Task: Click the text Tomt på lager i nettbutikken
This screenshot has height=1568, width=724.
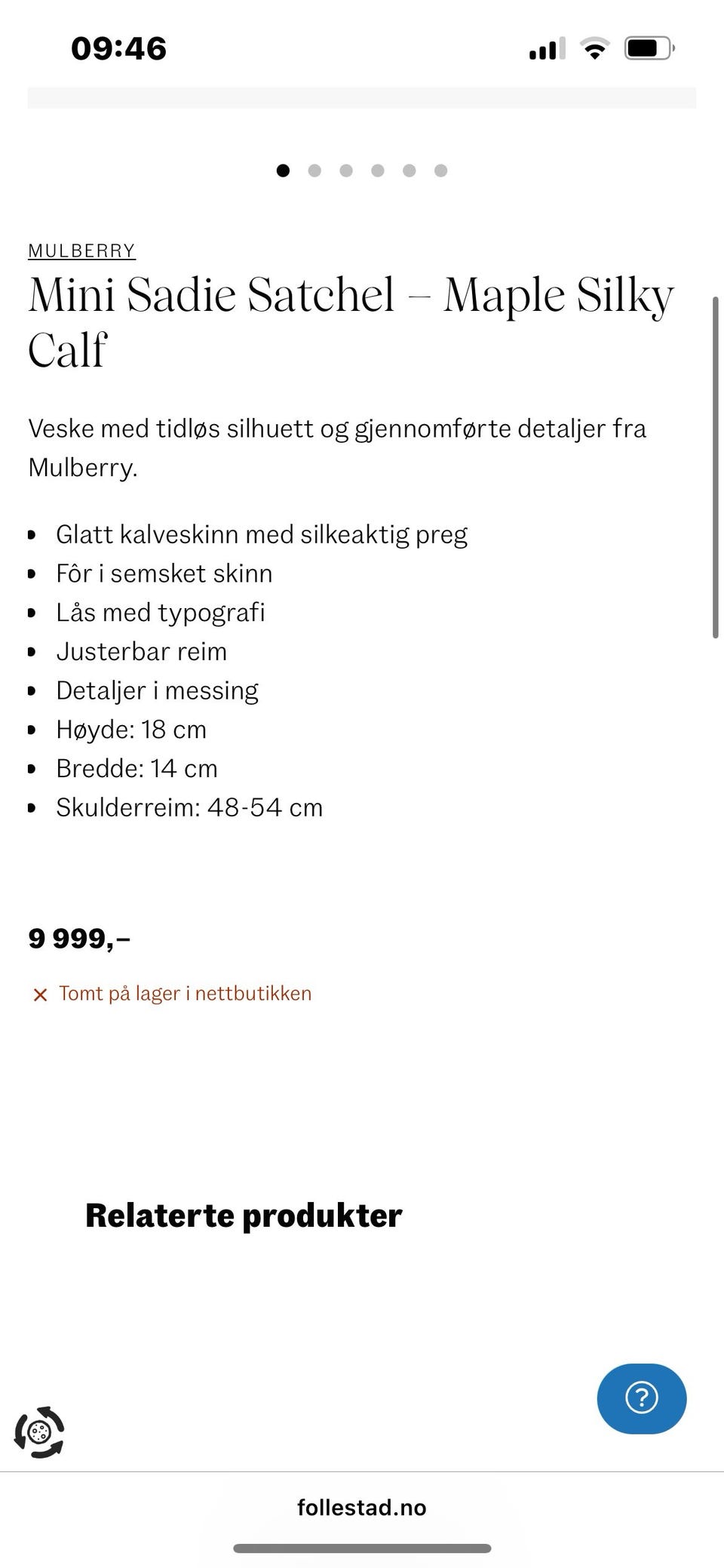Action: [186, 993]
